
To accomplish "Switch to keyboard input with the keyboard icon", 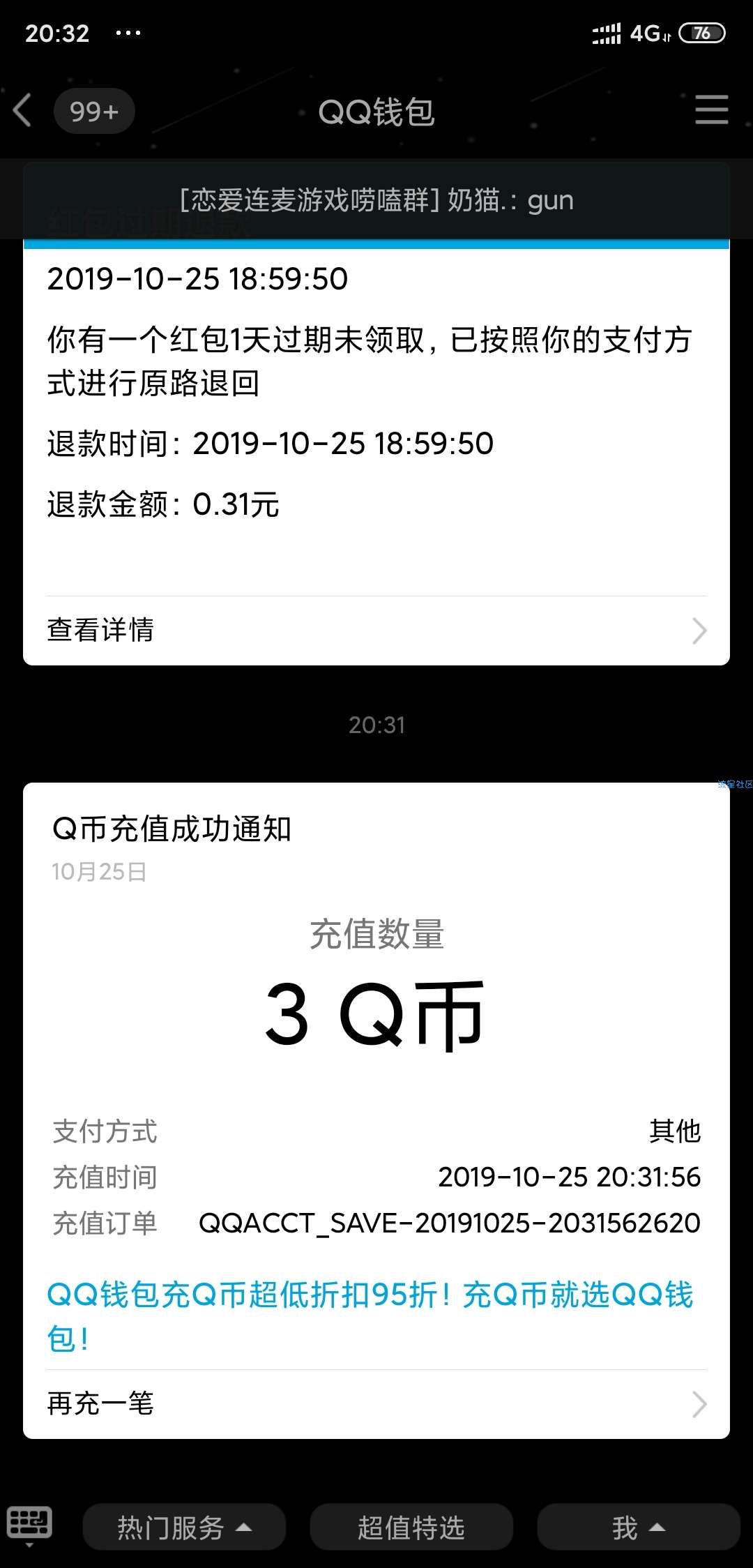I will point(29,1525).
